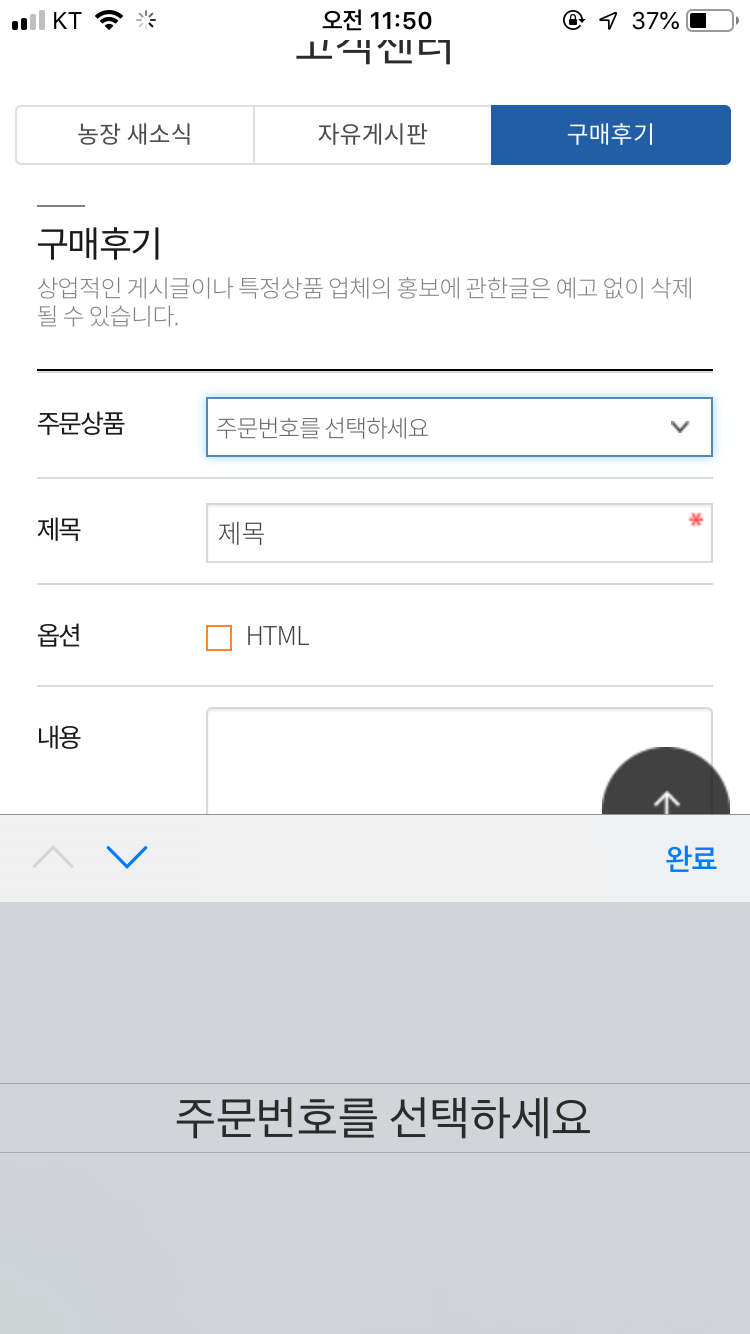750x1334 pixels.
Task: Check the HTML option checkbox
Action: [219, 637]
